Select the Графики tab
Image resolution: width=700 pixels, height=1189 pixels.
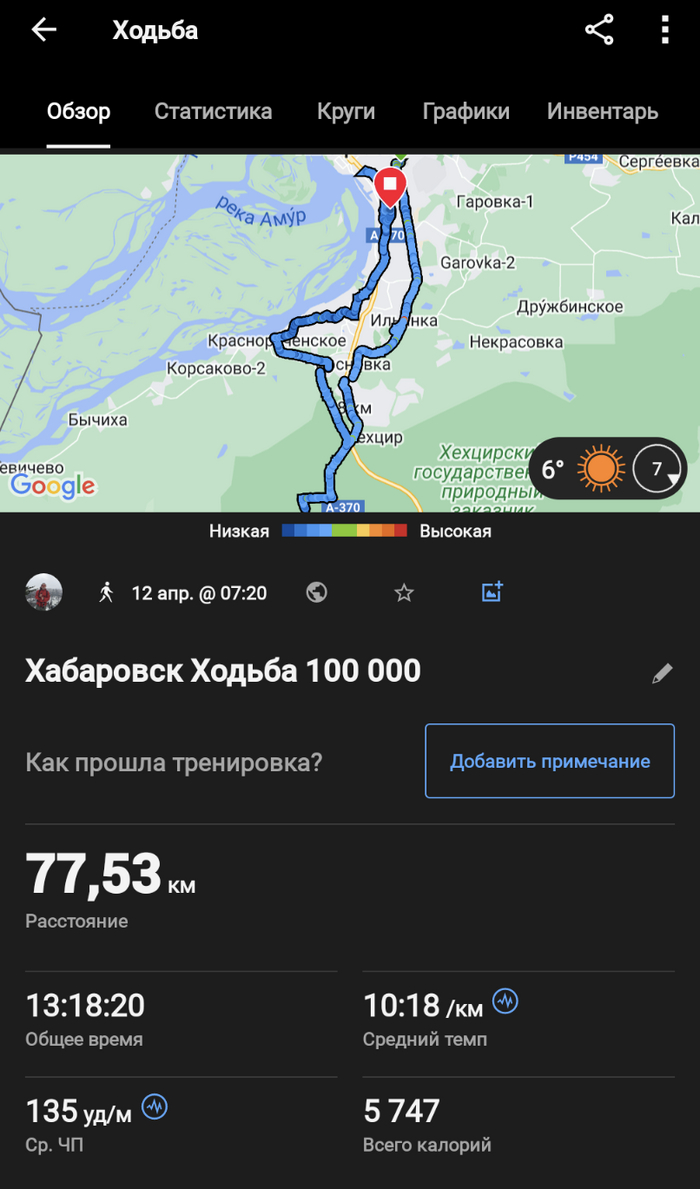466,111
